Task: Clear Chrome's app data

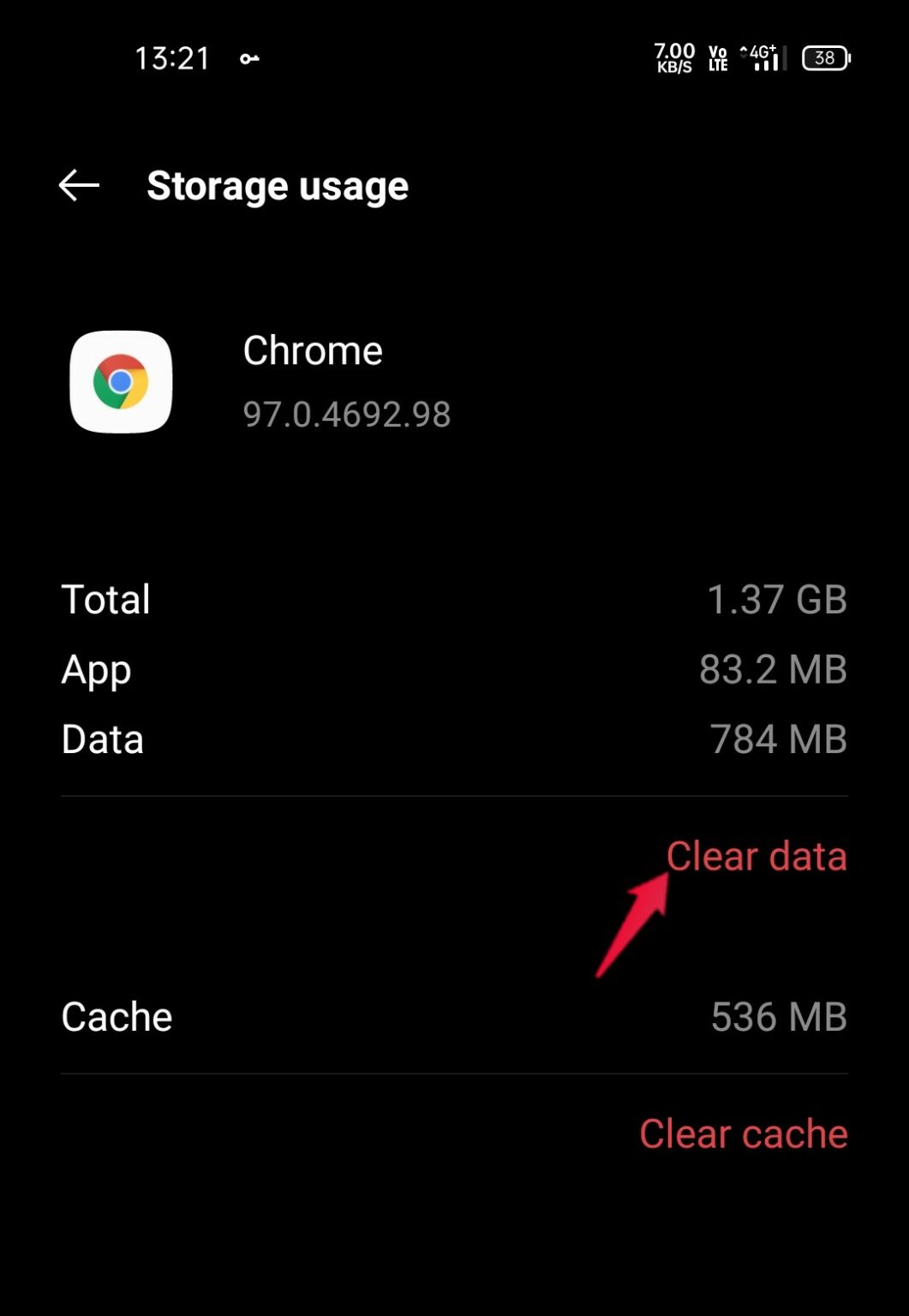Action: [756, 856]
